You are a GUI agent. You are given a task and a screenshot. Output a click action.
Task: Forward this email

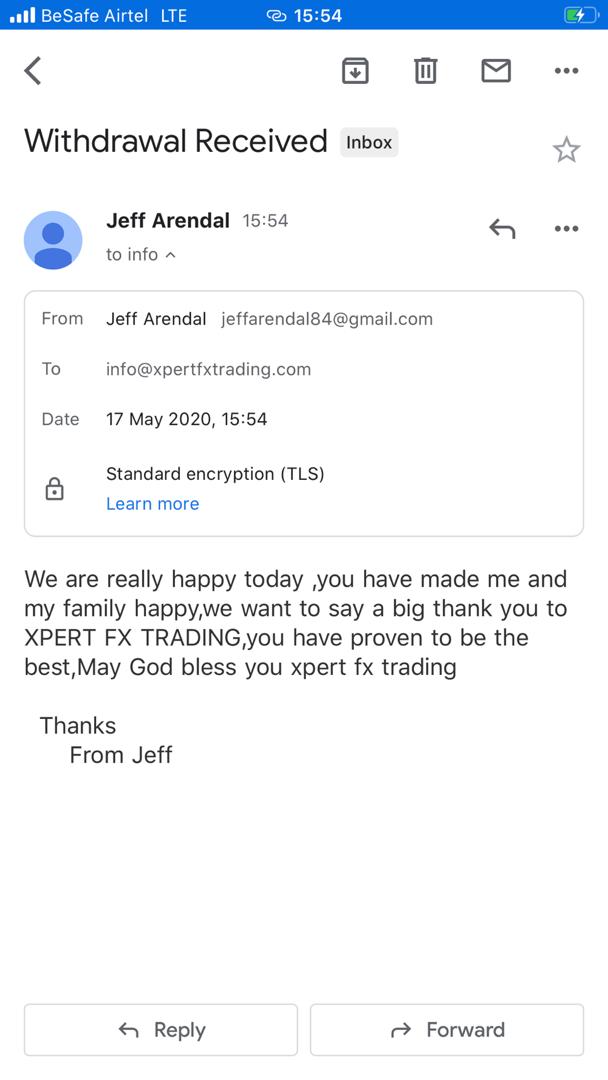447,1030
